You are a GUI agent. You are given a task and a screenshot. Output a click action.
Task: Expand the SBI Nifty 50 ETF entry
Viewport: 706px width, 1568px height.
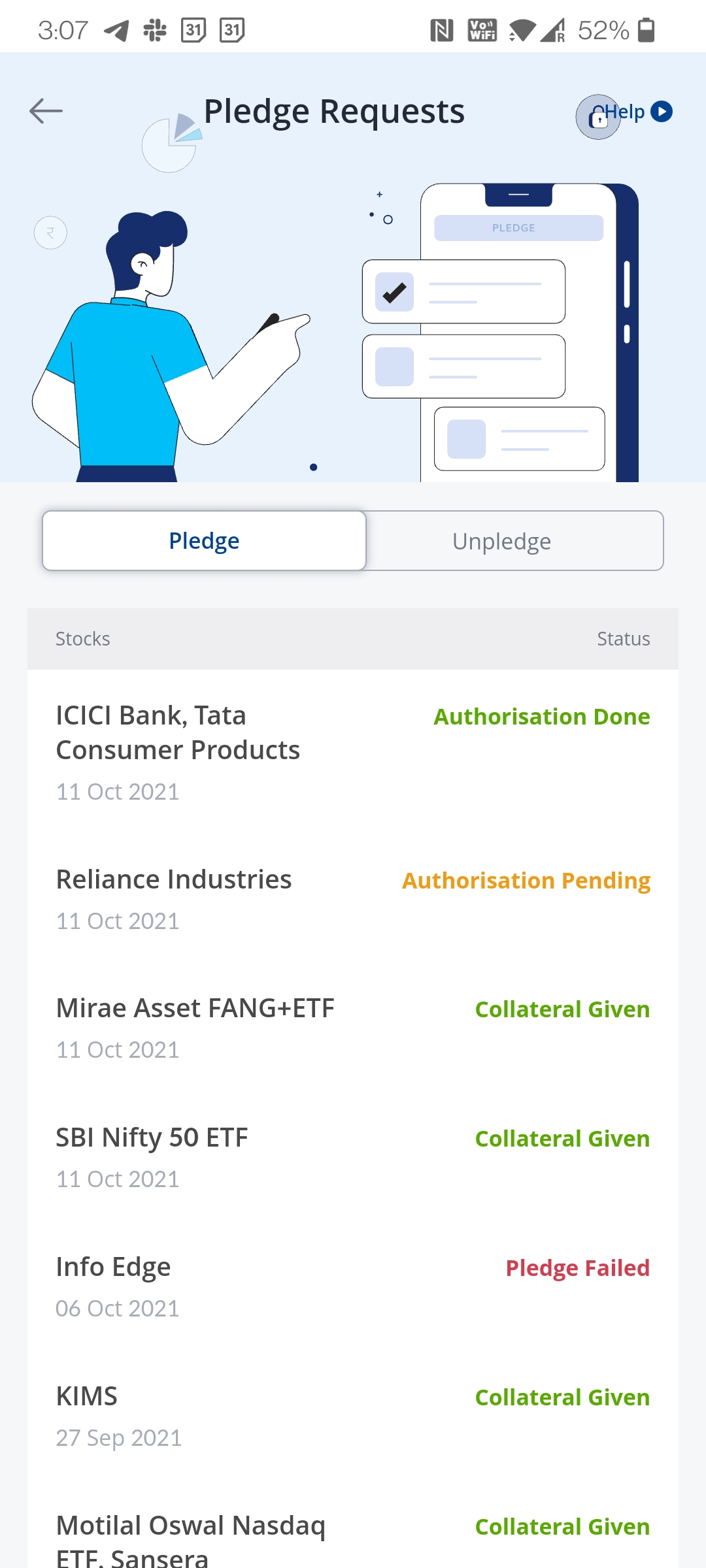click(152, 1137)
